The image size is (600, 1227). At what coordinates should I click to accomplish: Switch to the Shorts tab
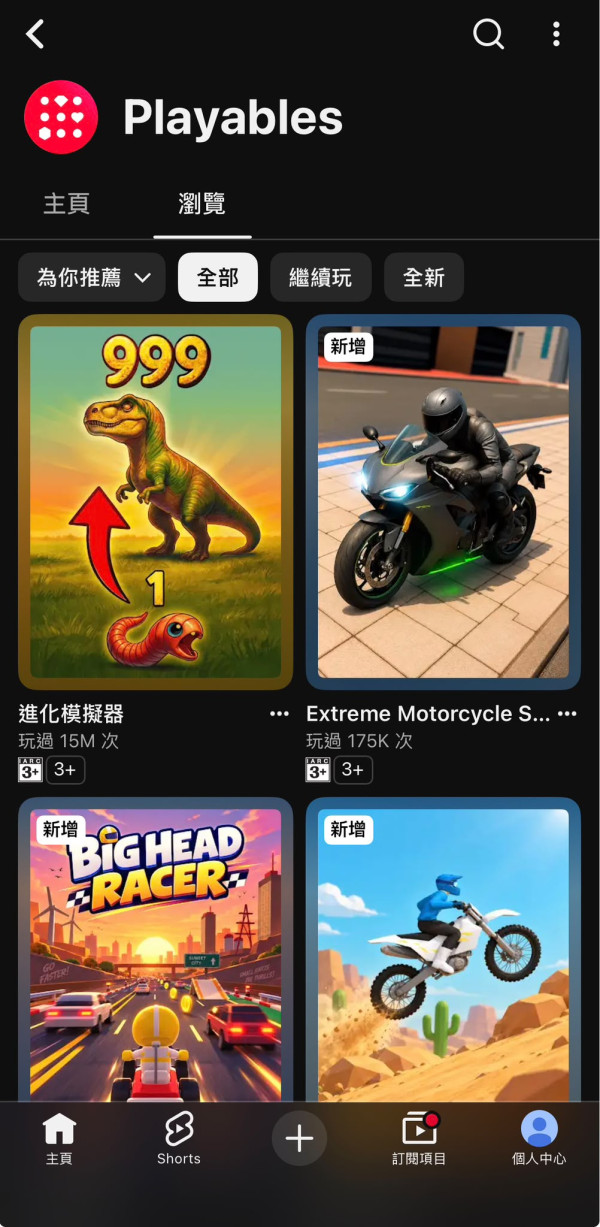(x=179, y=1139)
